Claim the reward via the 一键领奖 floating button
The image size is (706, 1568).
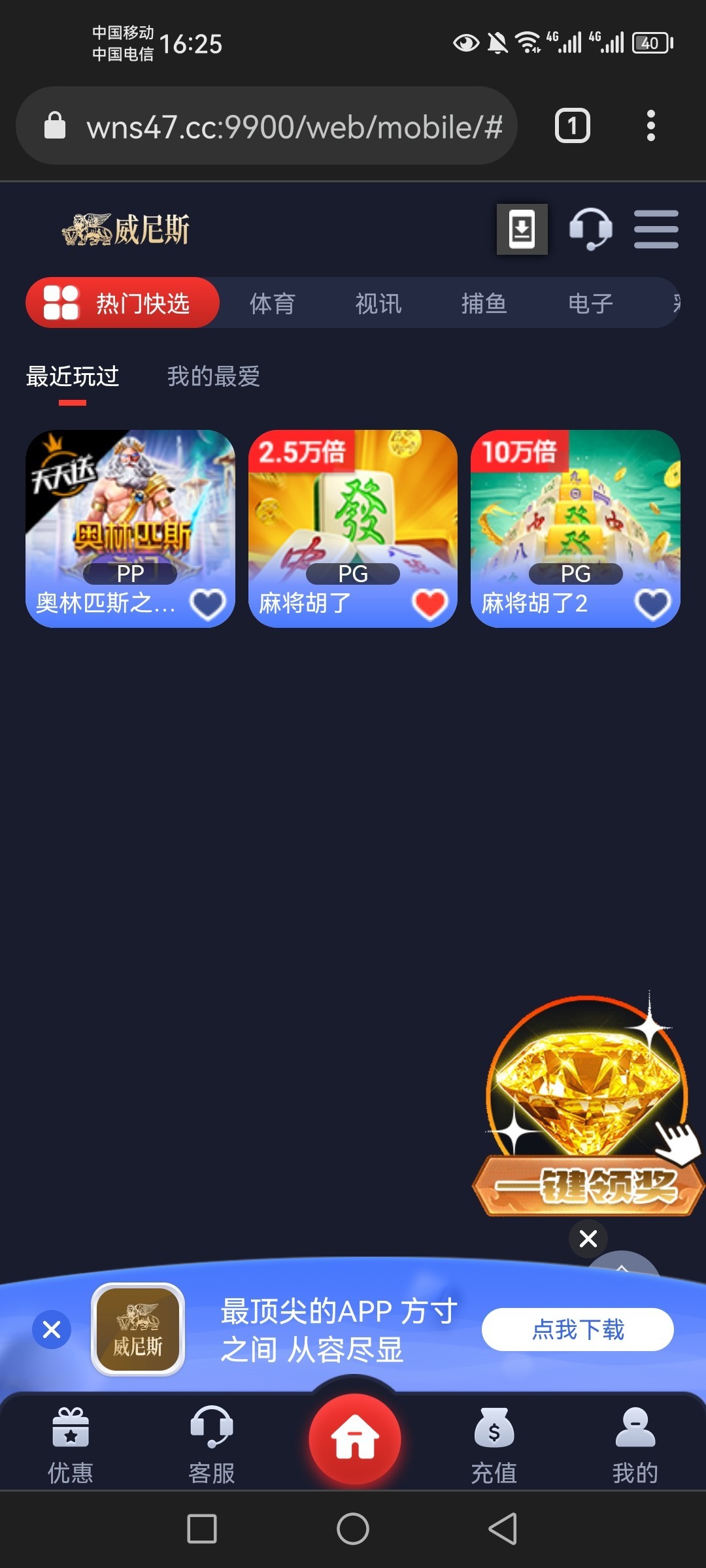coord(587,1111)
